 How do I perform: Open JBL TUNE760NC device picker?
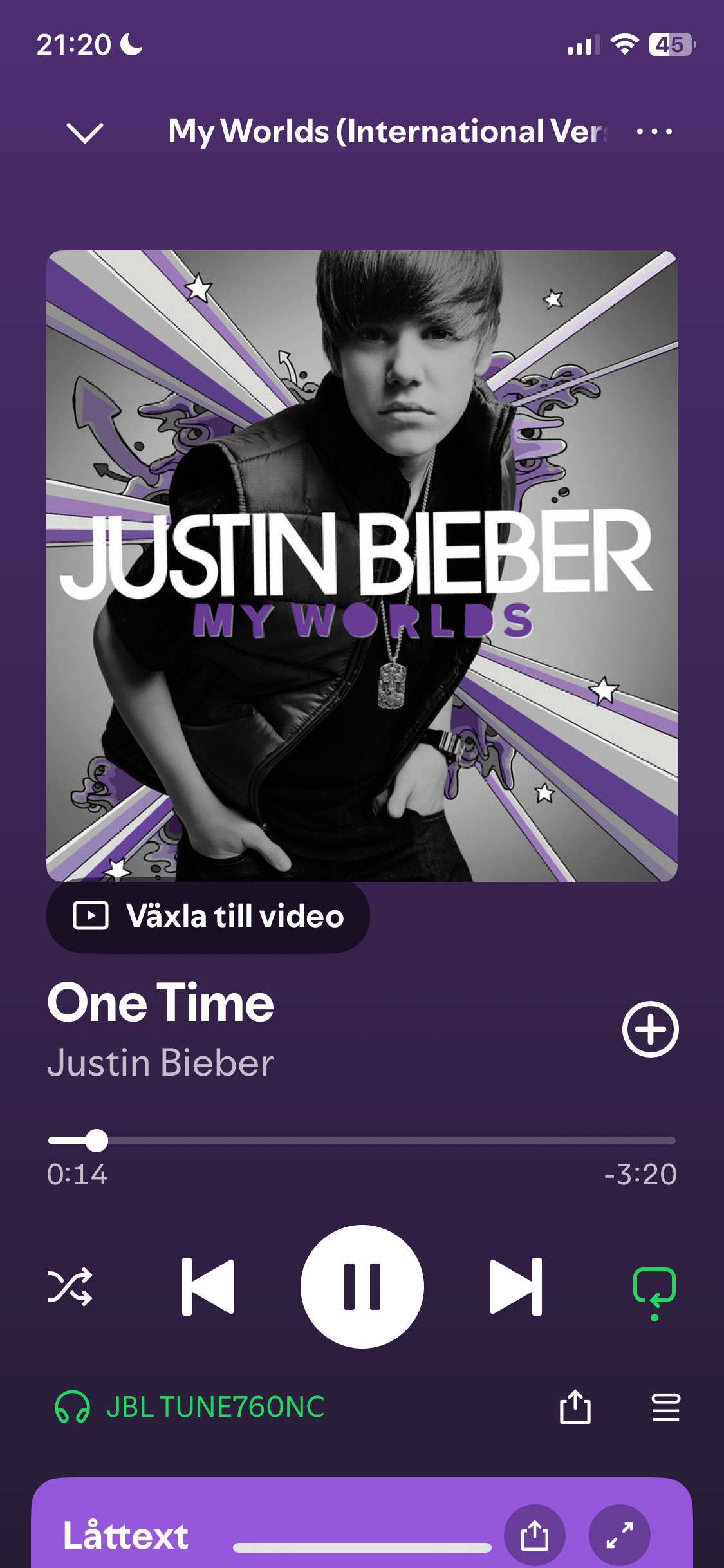coord(190,1407)
